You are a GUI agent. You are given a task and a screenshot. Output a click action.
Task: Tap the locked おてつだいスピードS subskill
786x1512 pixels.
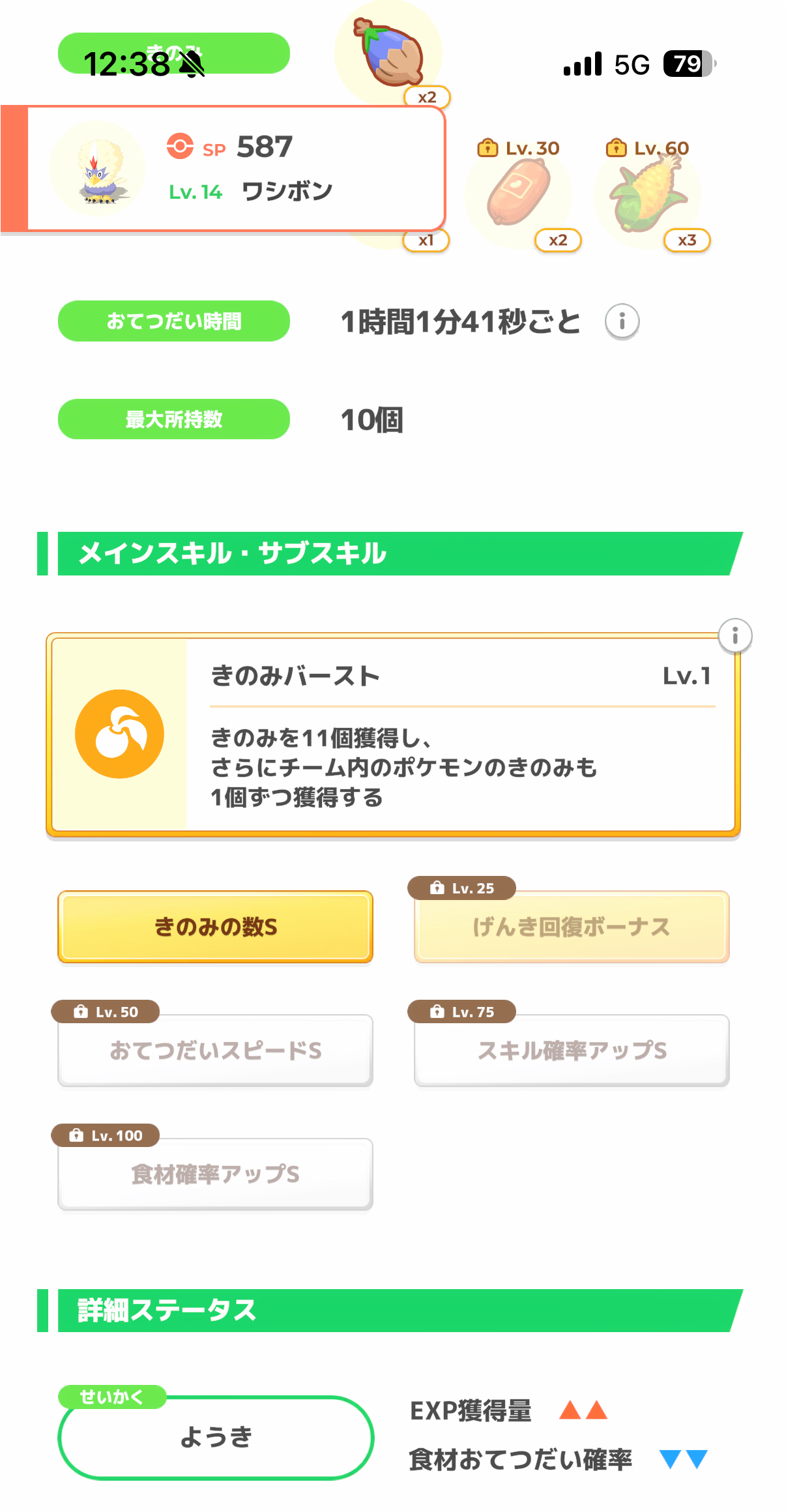(215, 1051)
